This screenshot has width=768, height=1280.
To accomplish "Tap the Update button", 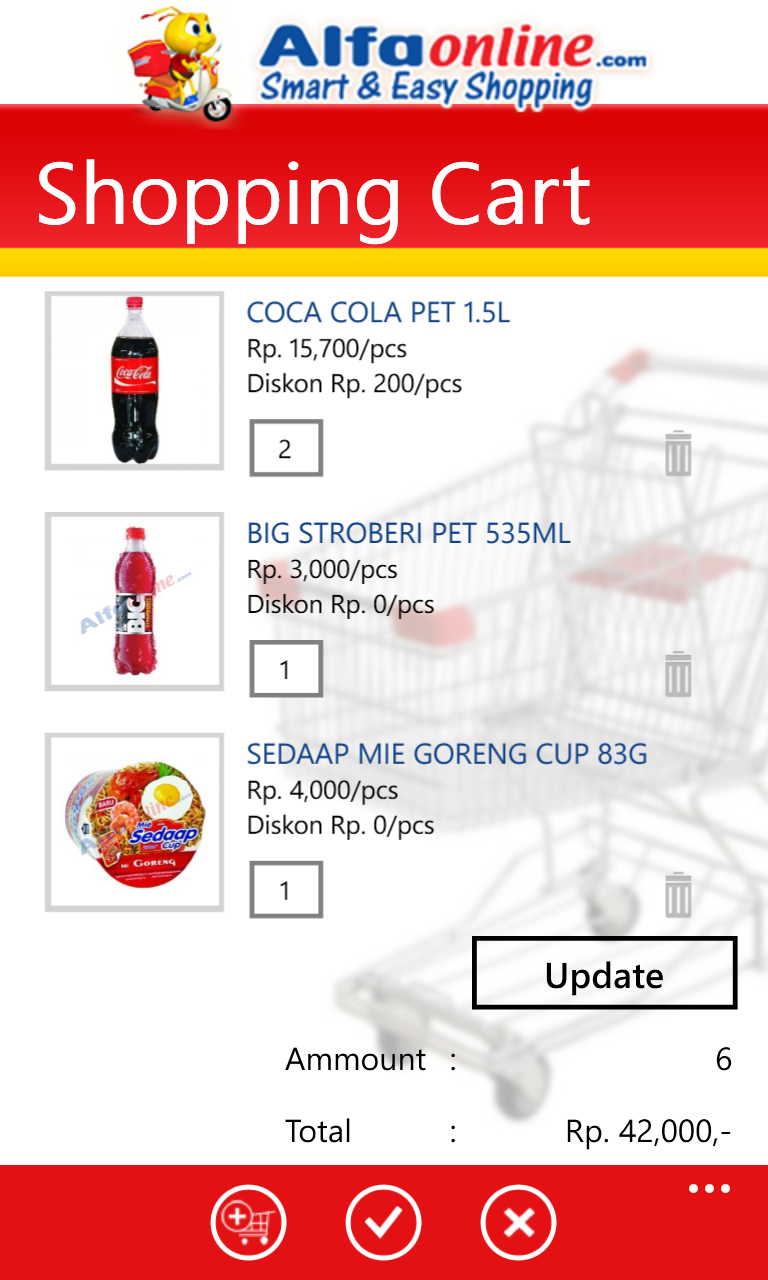I will click(x=605, y=973).
